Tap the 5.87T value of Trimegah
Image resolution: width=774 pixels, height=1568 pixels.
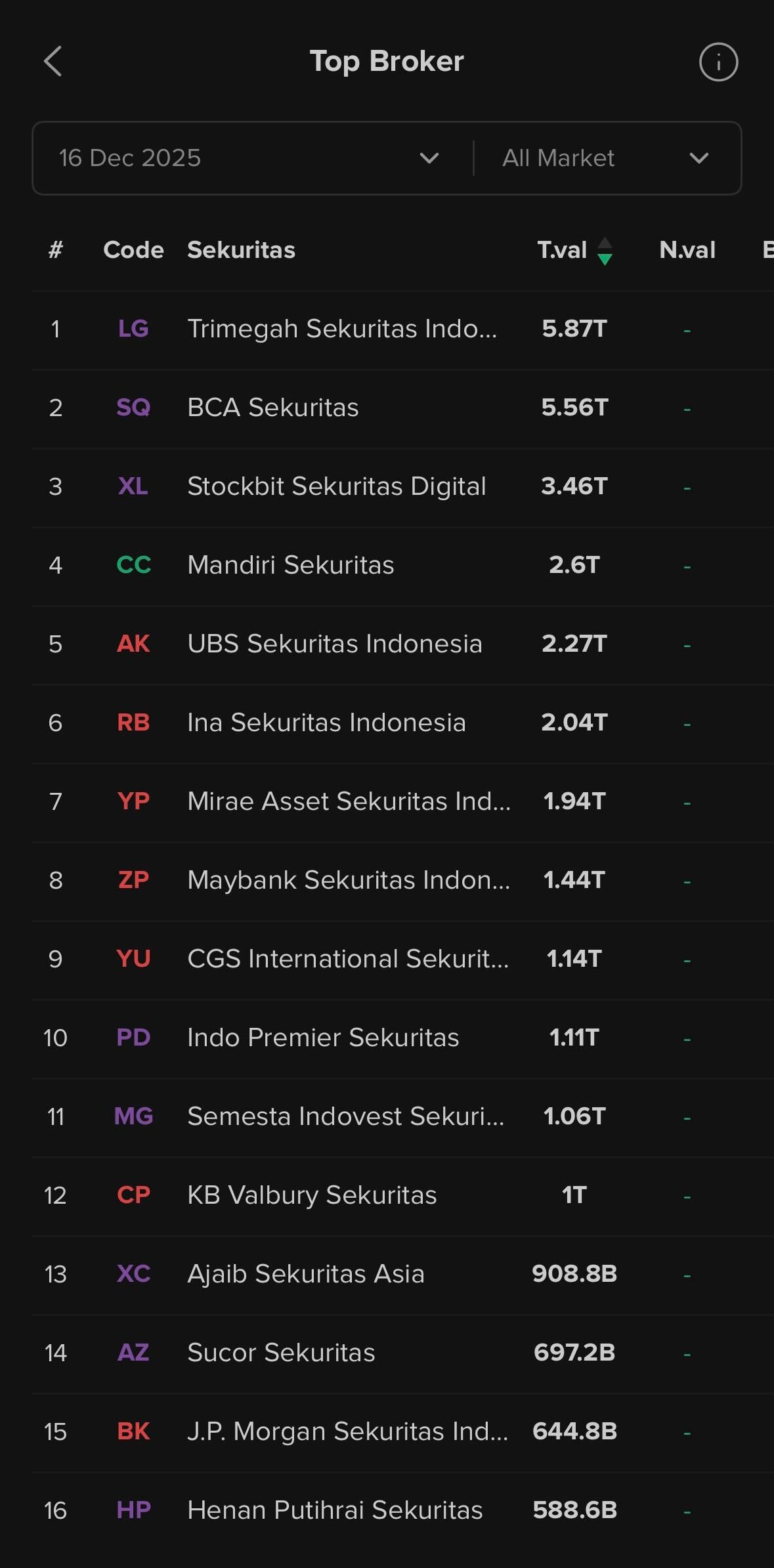tap(573, 329)
